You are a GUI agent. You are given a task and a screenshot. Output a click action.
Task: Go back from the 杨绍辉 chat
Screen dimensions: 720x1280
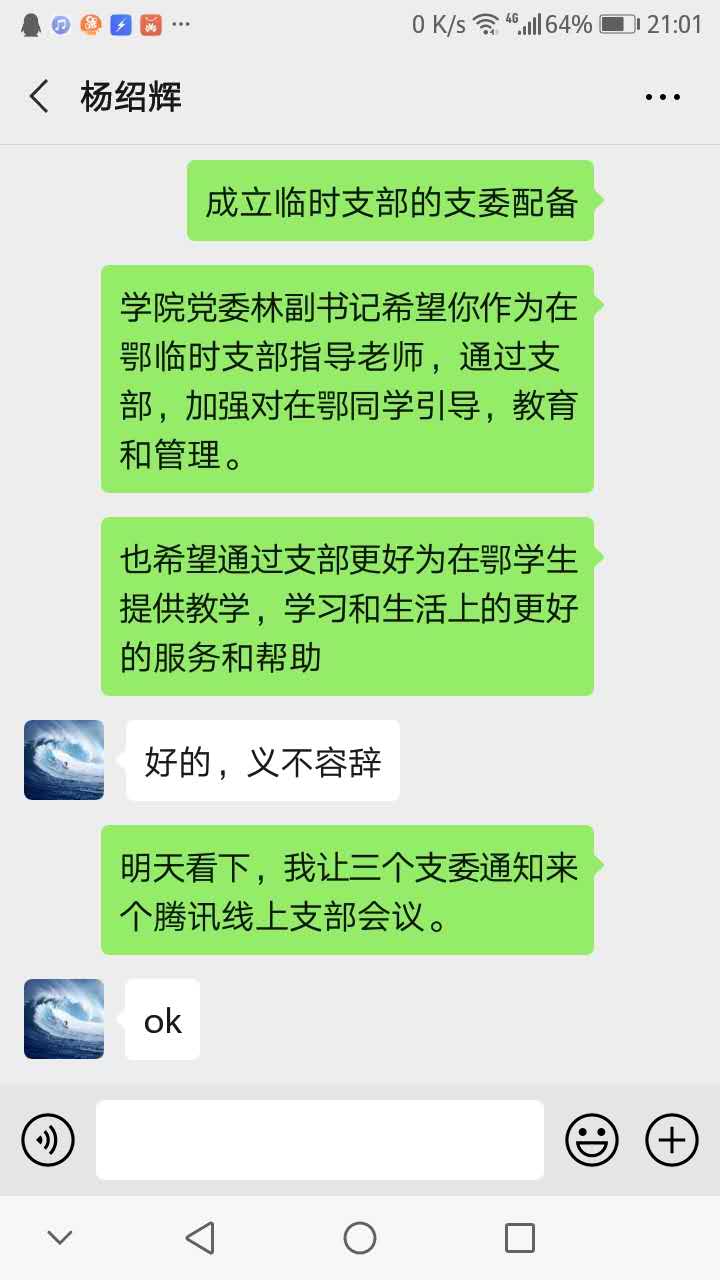click(40, 97)
